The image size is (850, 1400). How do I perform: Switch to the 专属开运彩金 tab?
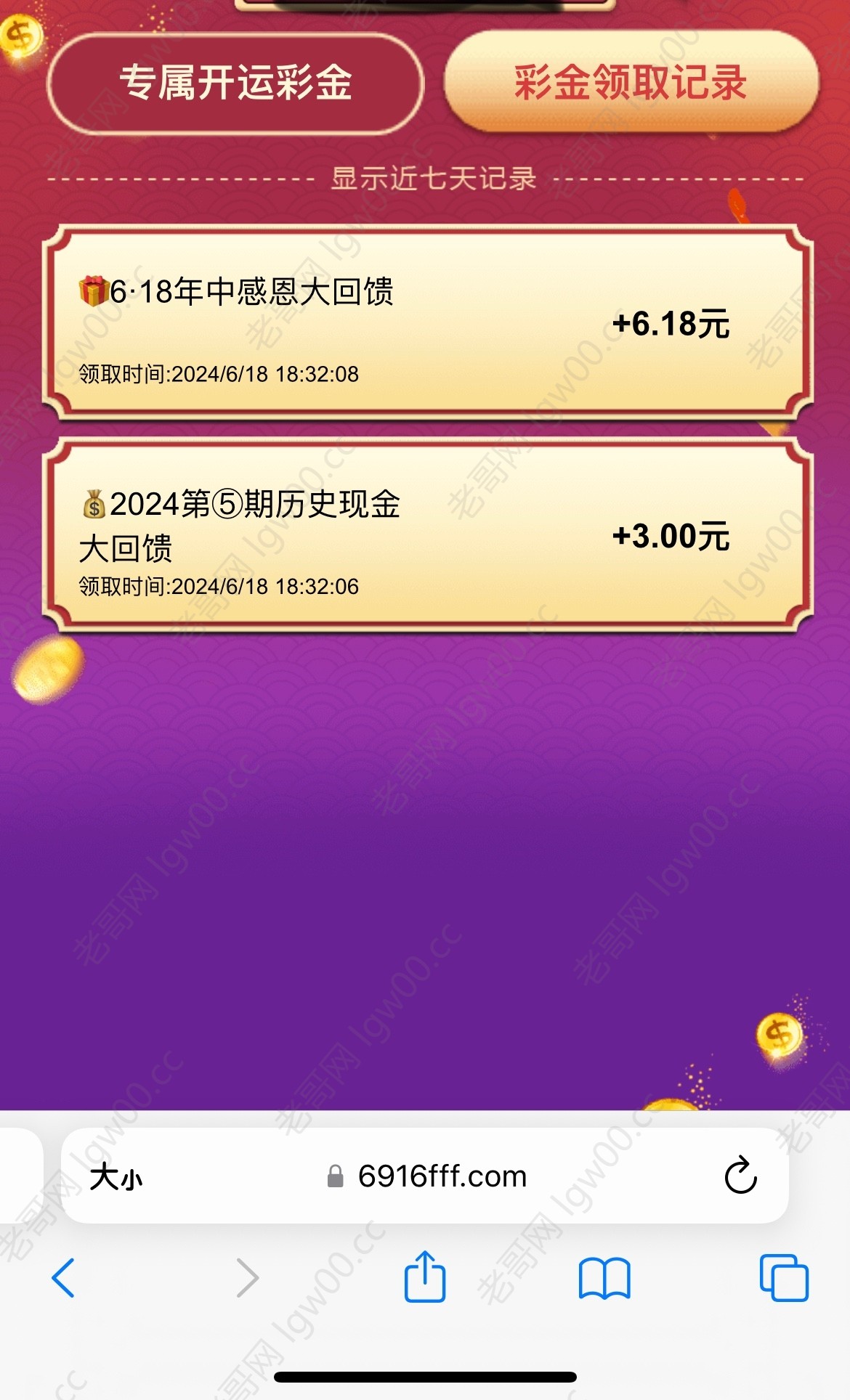point(235,83)
